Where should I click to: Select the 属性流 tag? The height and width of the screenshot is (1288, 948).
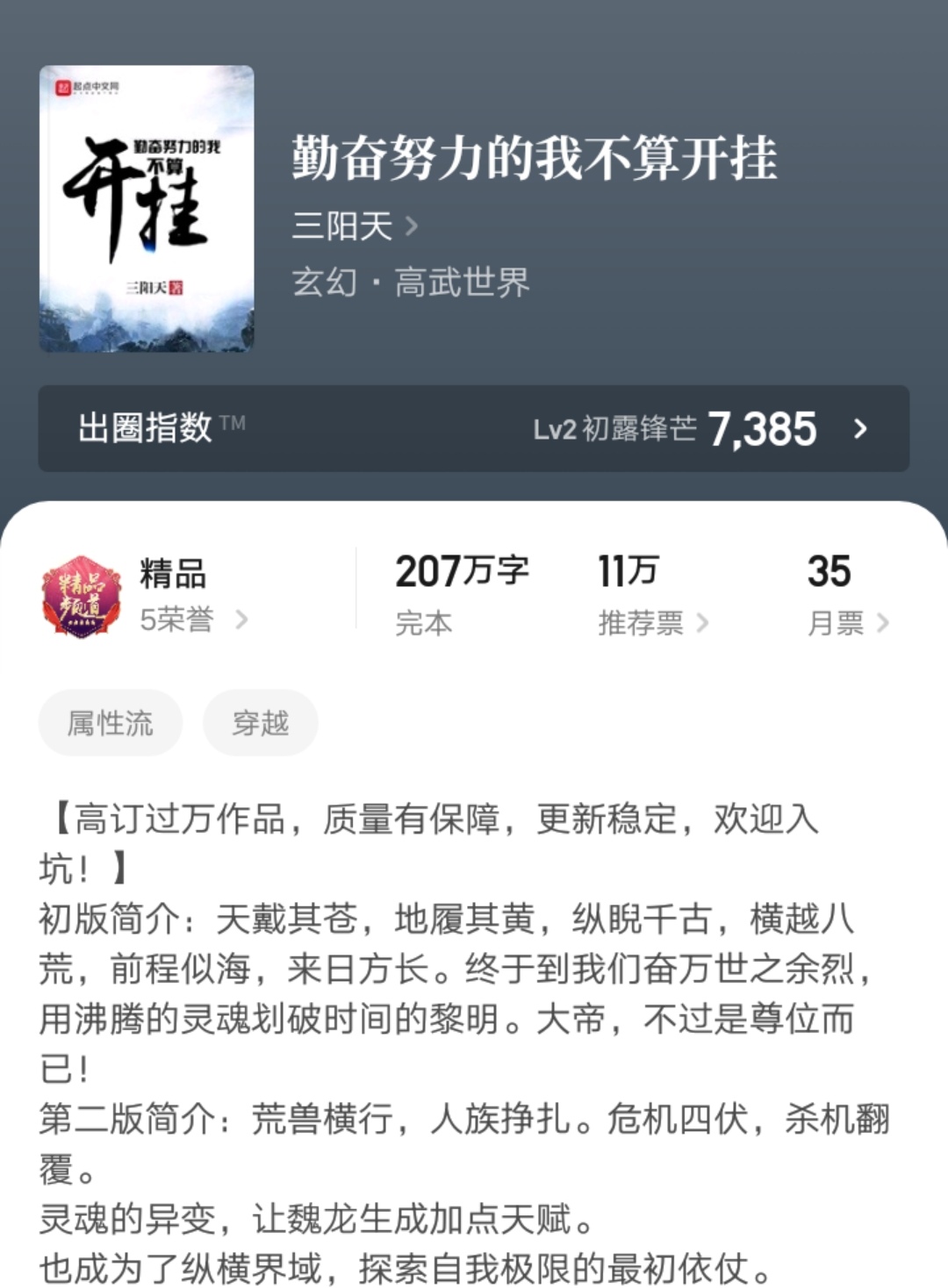111,721
